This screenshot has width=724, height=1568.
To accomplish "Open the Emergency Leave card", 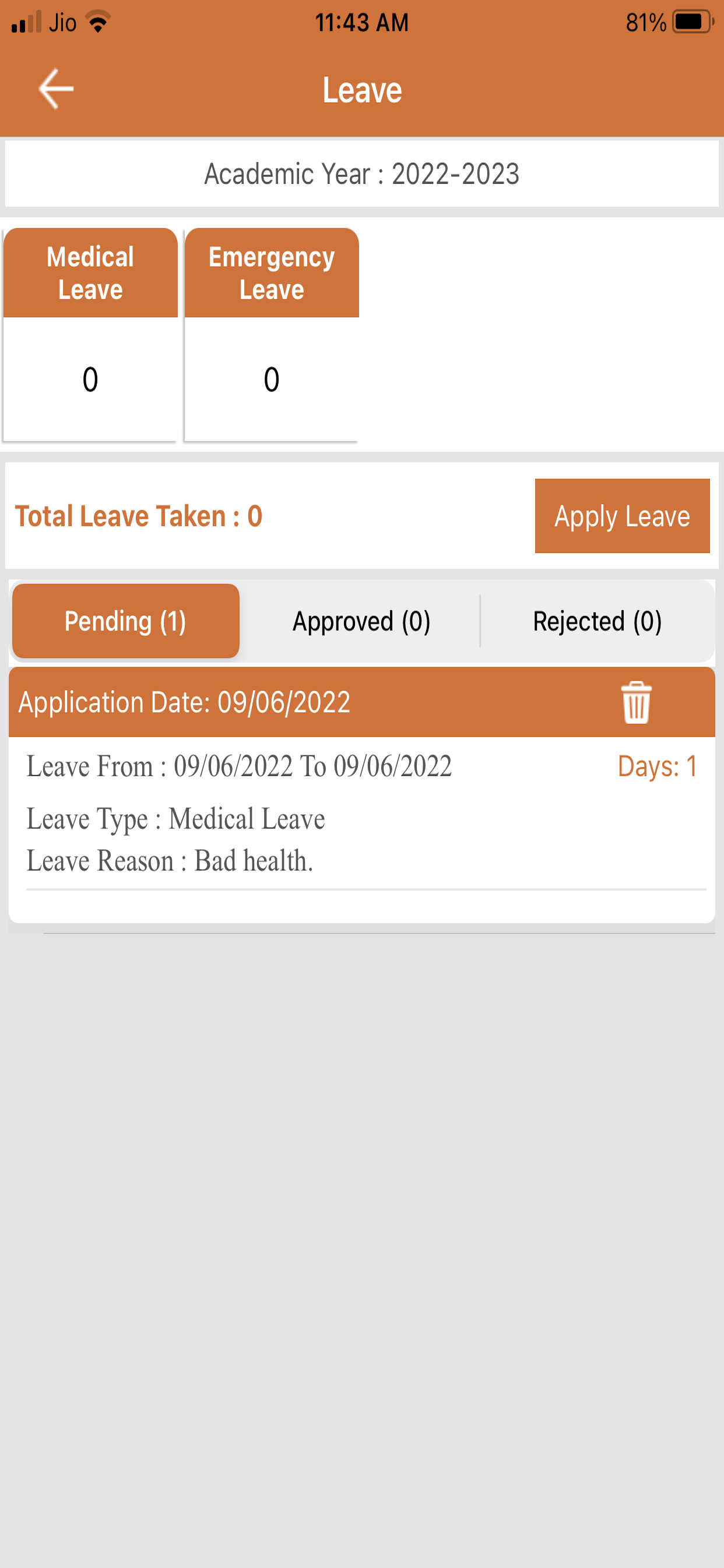I will 271,334.
